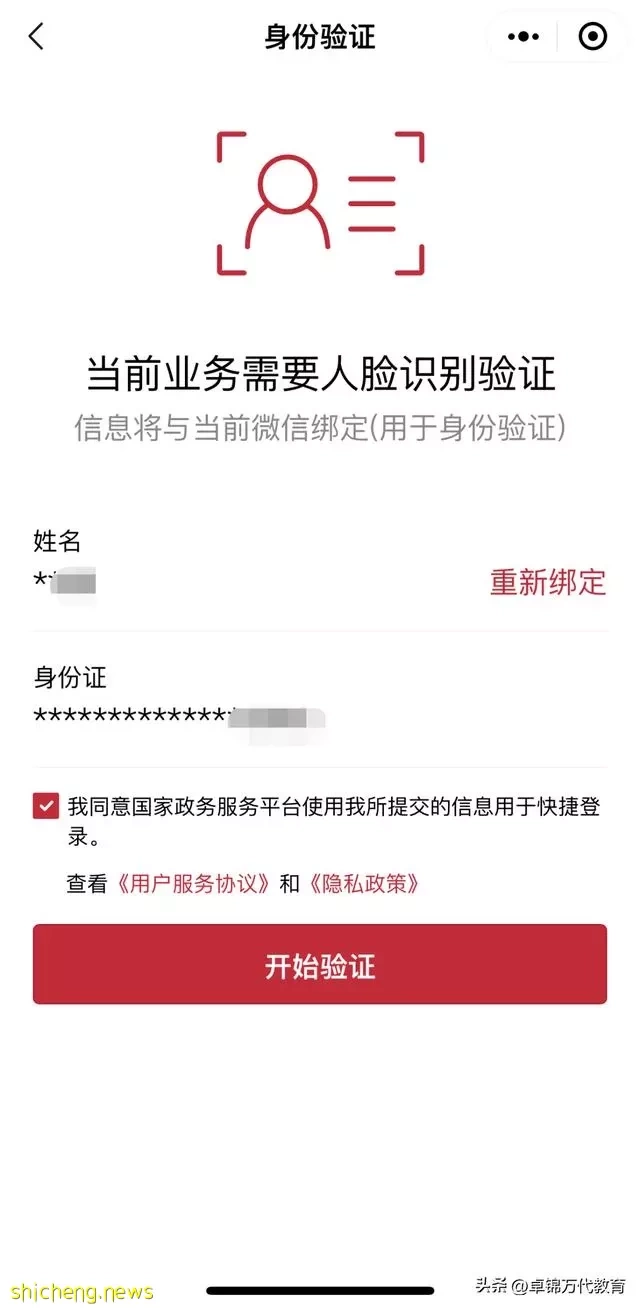640x1308 pixels.
Task: Close the mini program with circle icon
Action: click(x=592, y=37)
